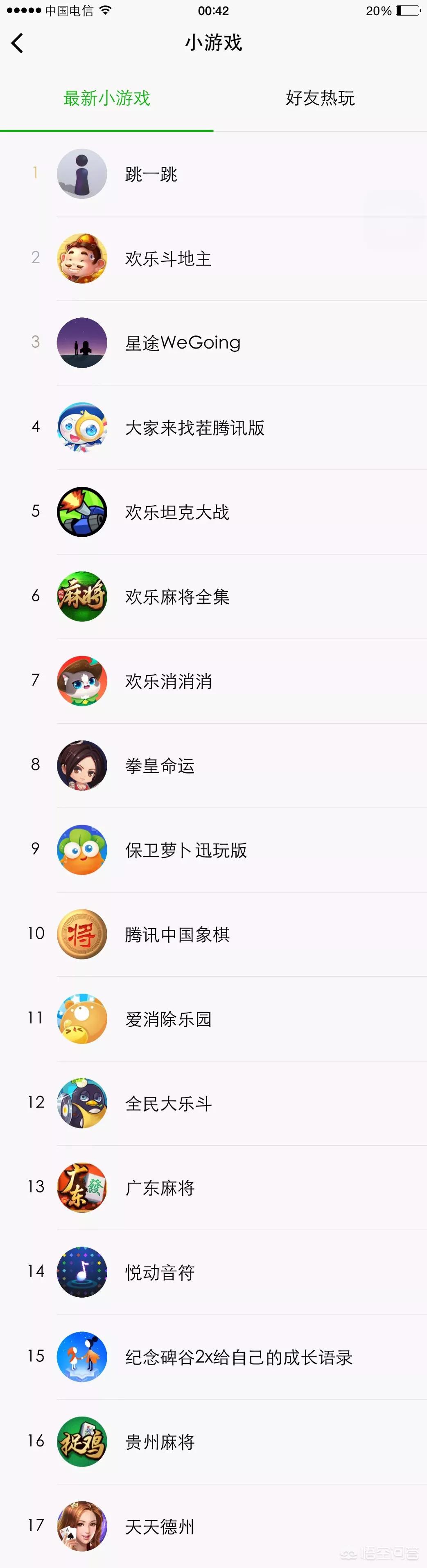The image size is (427, 1568).
Task: Launch 悦动音符
Action: (160, 1273)
